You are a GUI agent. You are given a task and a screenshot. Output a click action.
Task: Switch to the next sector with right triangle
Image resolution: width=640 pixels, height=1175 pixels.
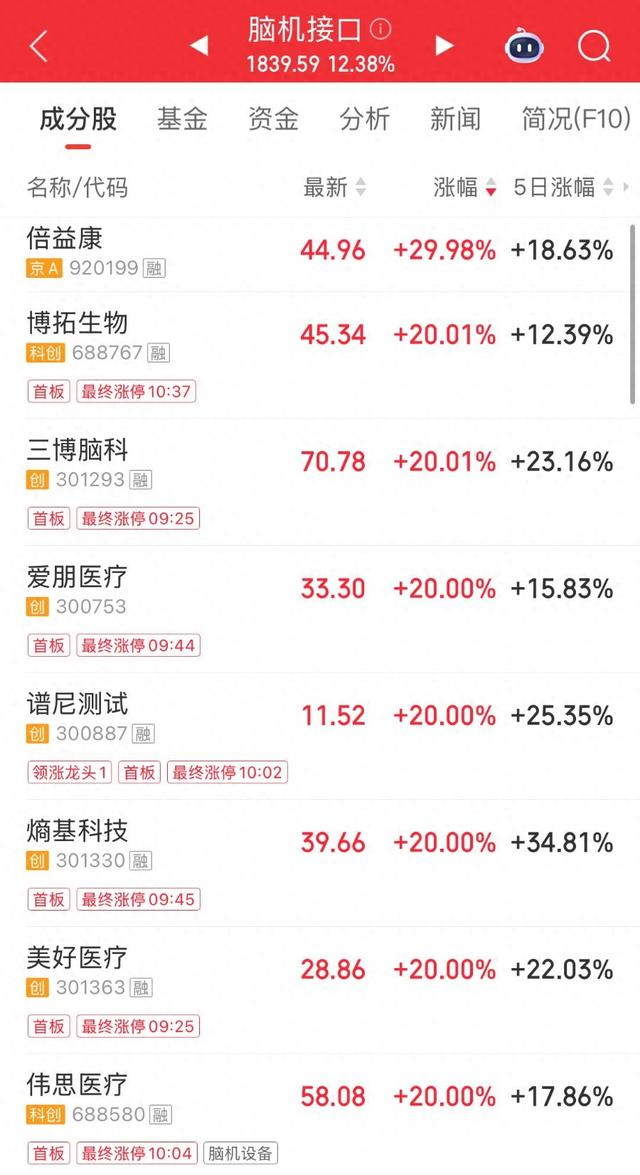pyautogui.click(x=445, y=45)
